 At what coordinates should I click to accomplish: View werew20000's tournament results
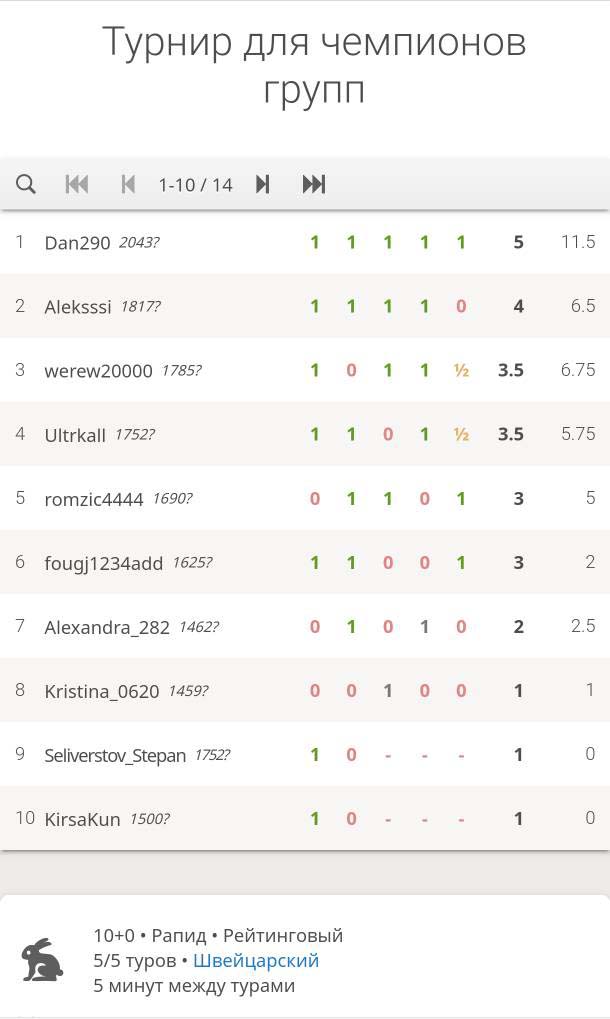[305, 370]
